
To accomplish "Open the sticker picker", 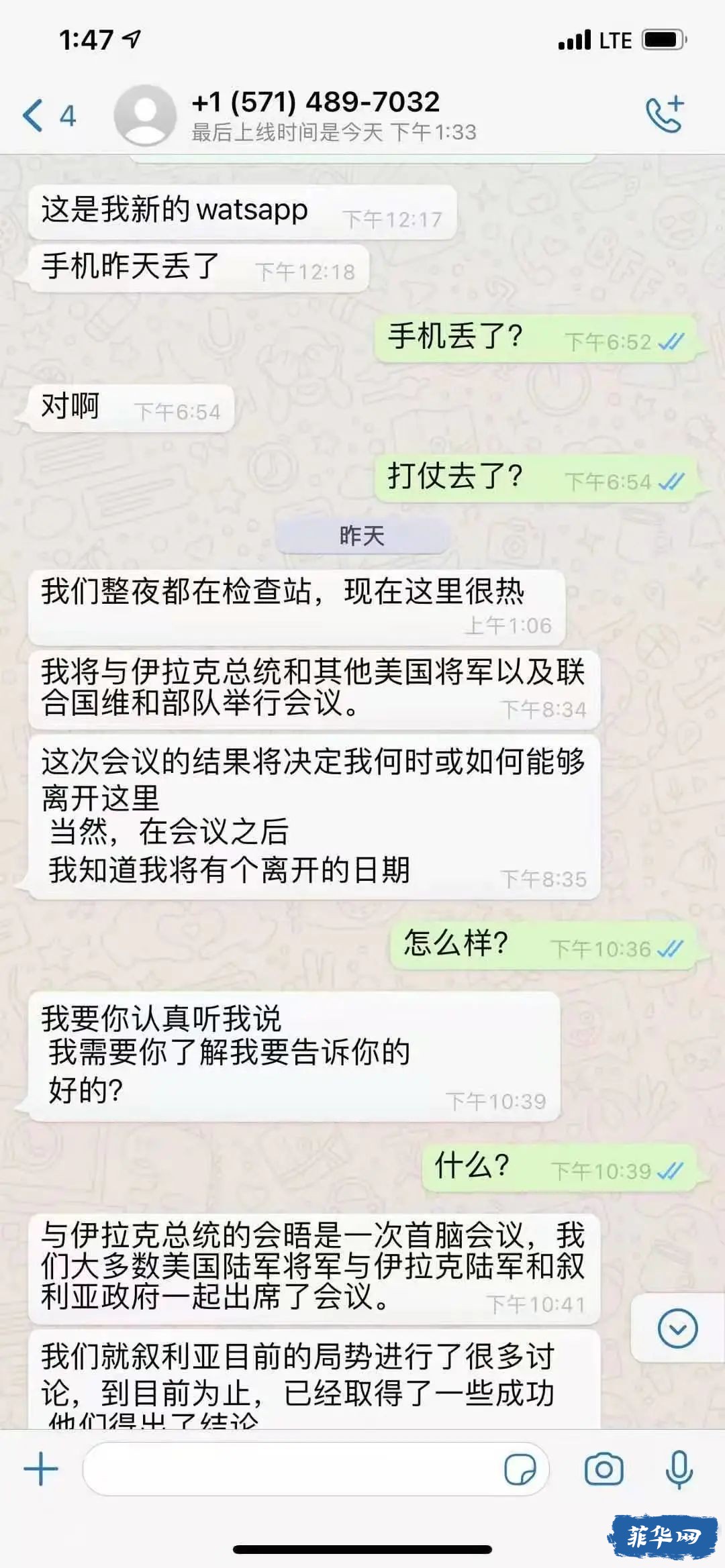I will (x=520, y=1469).
